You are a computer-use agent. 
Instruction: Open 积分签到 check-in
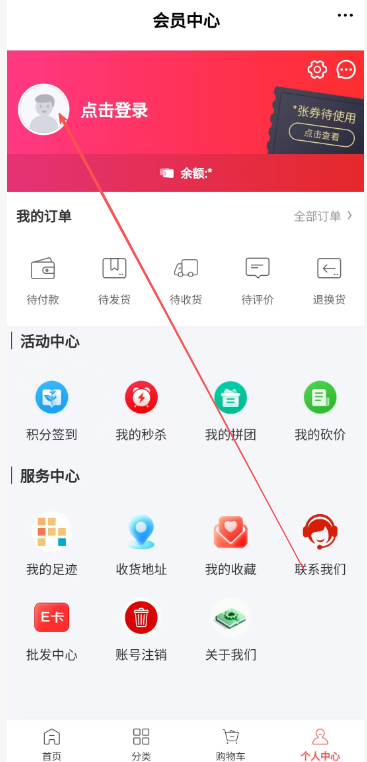tap(52, 411)
